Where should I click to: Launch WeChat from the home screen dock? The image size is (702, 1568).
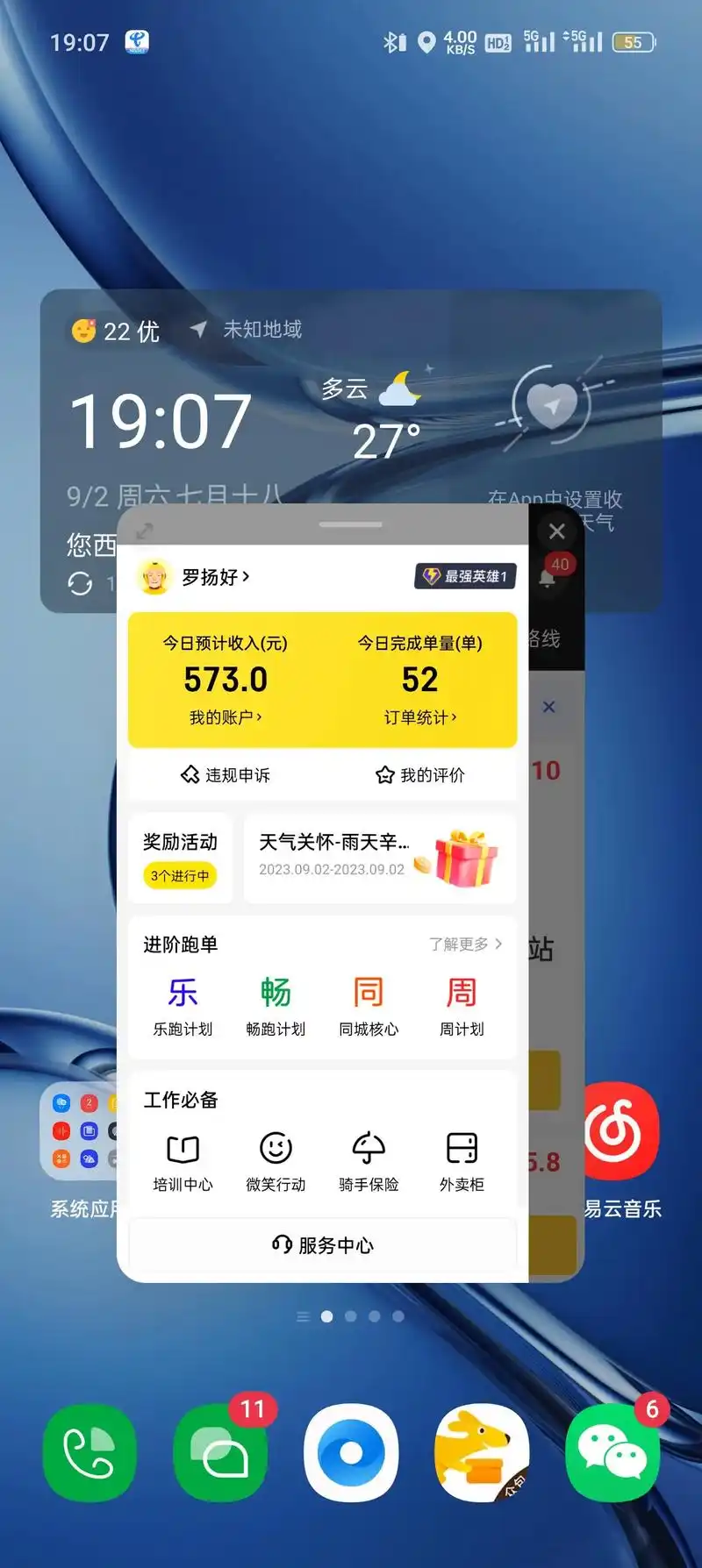[x=612, y=1454]
